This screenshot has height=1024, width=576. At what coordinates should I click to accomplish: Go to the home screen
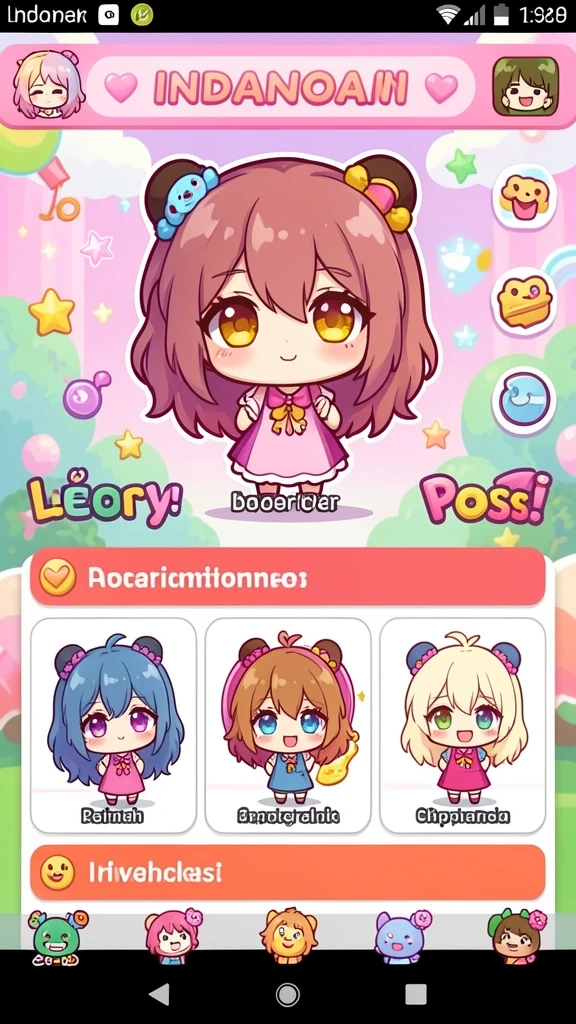click(288, 994)
